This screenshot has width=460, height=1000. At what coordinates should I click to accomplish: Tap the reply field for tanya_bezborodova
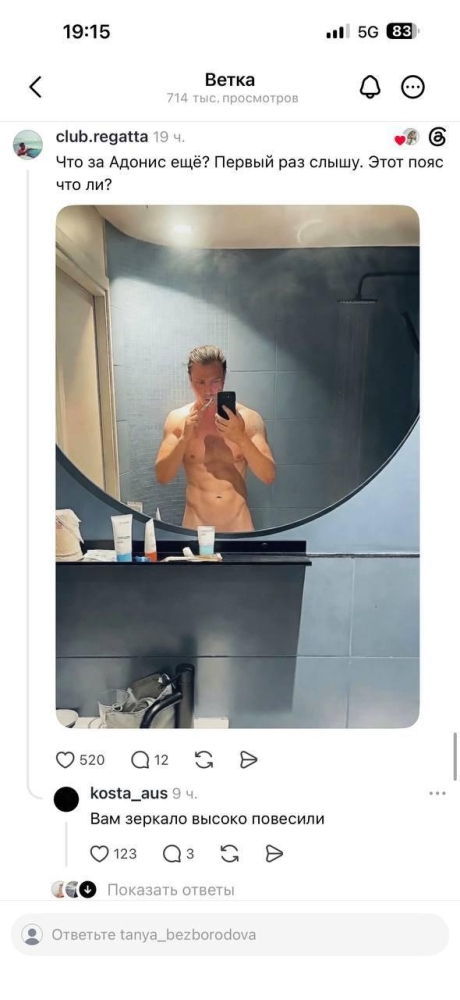230,935
